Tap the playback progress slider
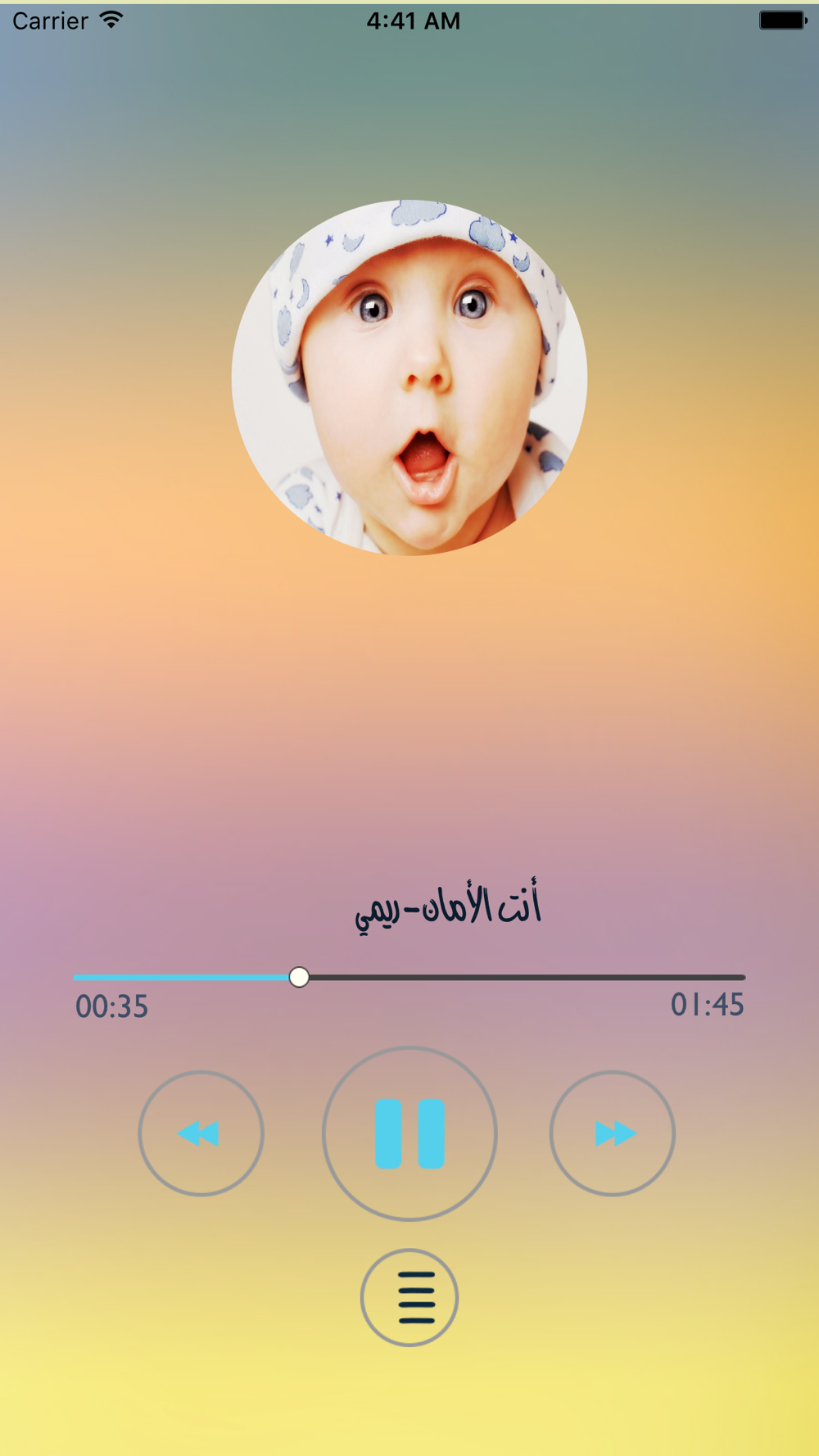Image resolution: width=819 pixels, height=1456 pixels. point(409,977)
